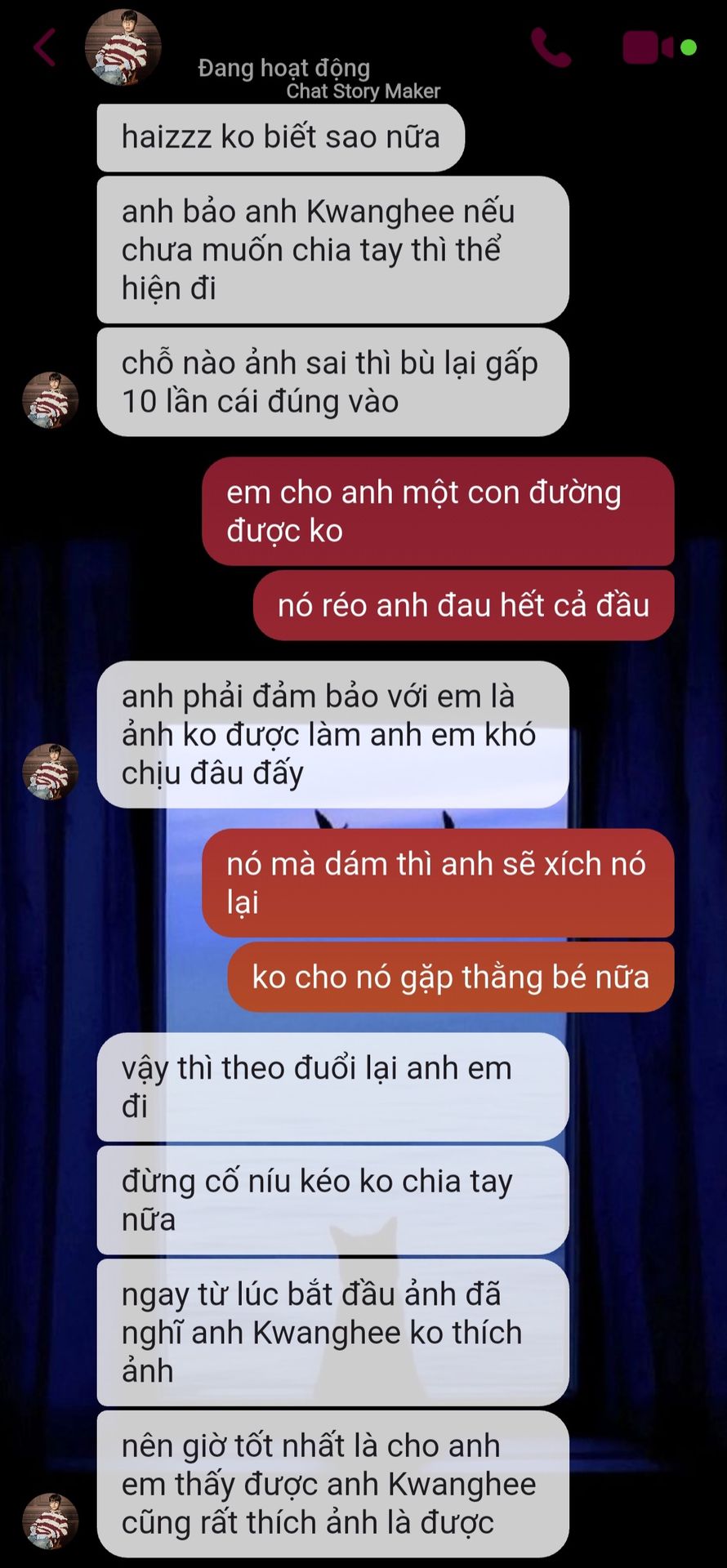This screenshot has height=1568, width=727.
Task: Start a video call
Action: tap(649, 47)
